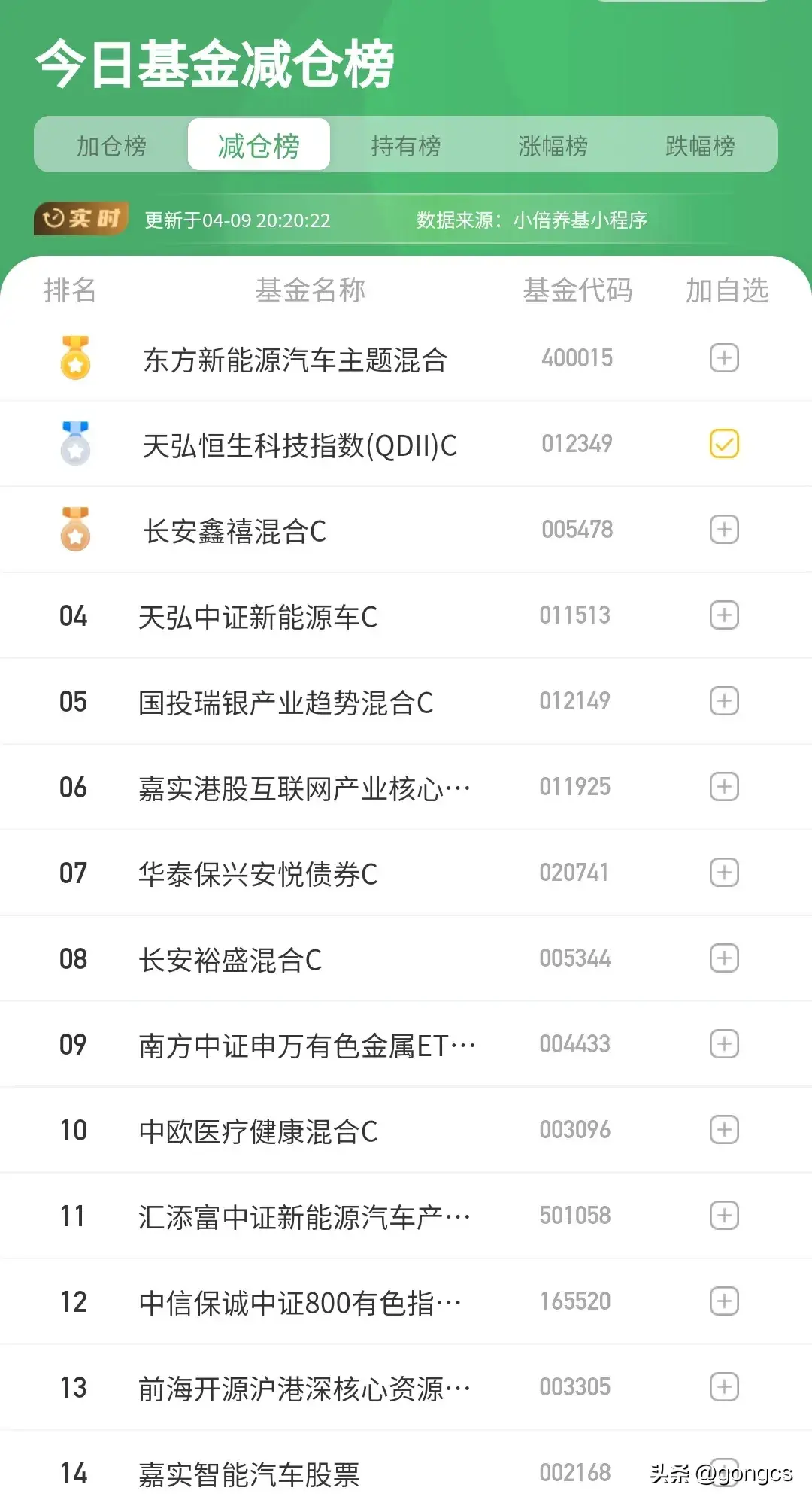Click the 实时 realtime badge icon

(x=80, y=219)
